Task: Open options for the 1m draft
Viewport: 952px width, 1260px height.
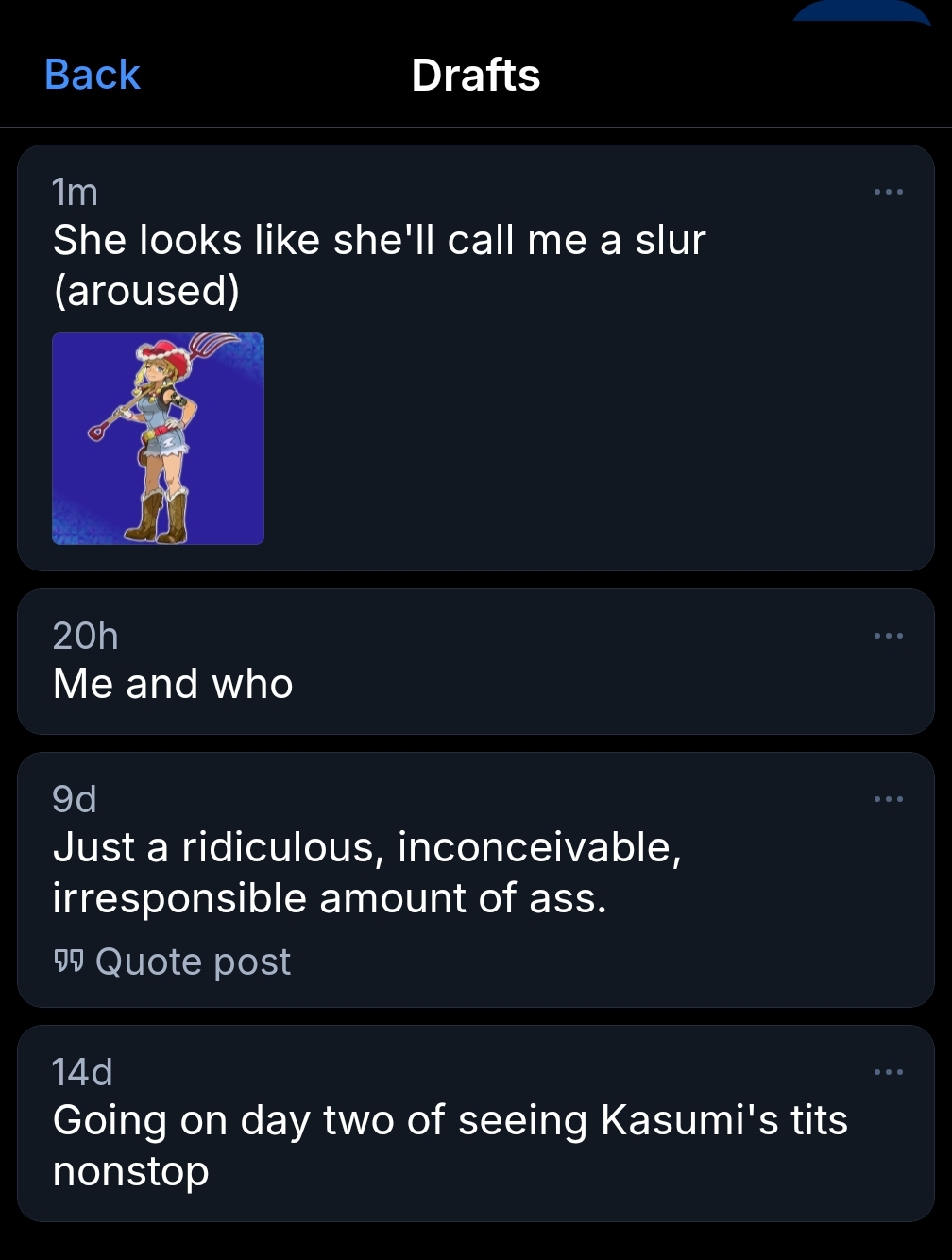Action: tap(888, 192)
